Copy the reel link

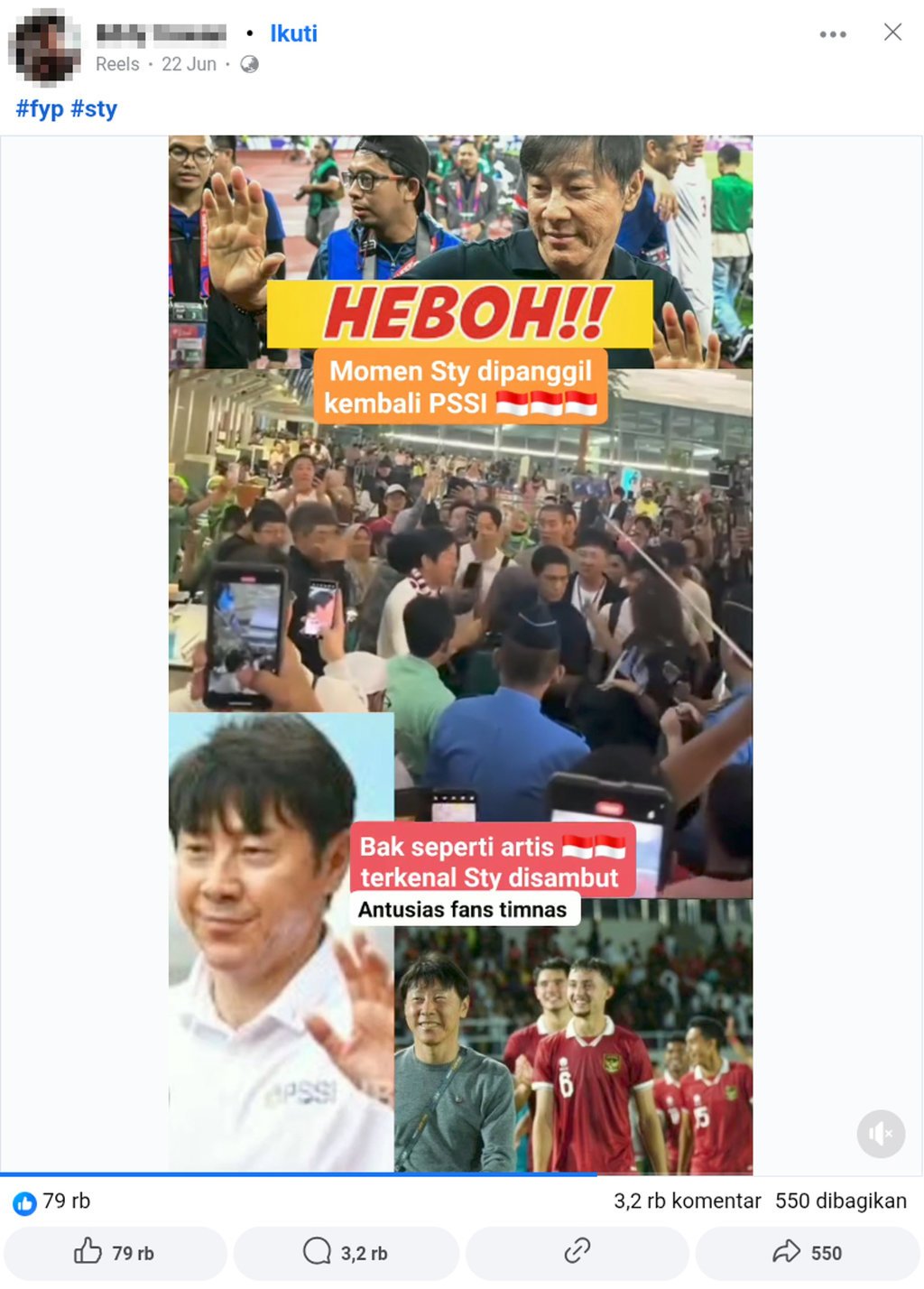(x=577, y=1252)
